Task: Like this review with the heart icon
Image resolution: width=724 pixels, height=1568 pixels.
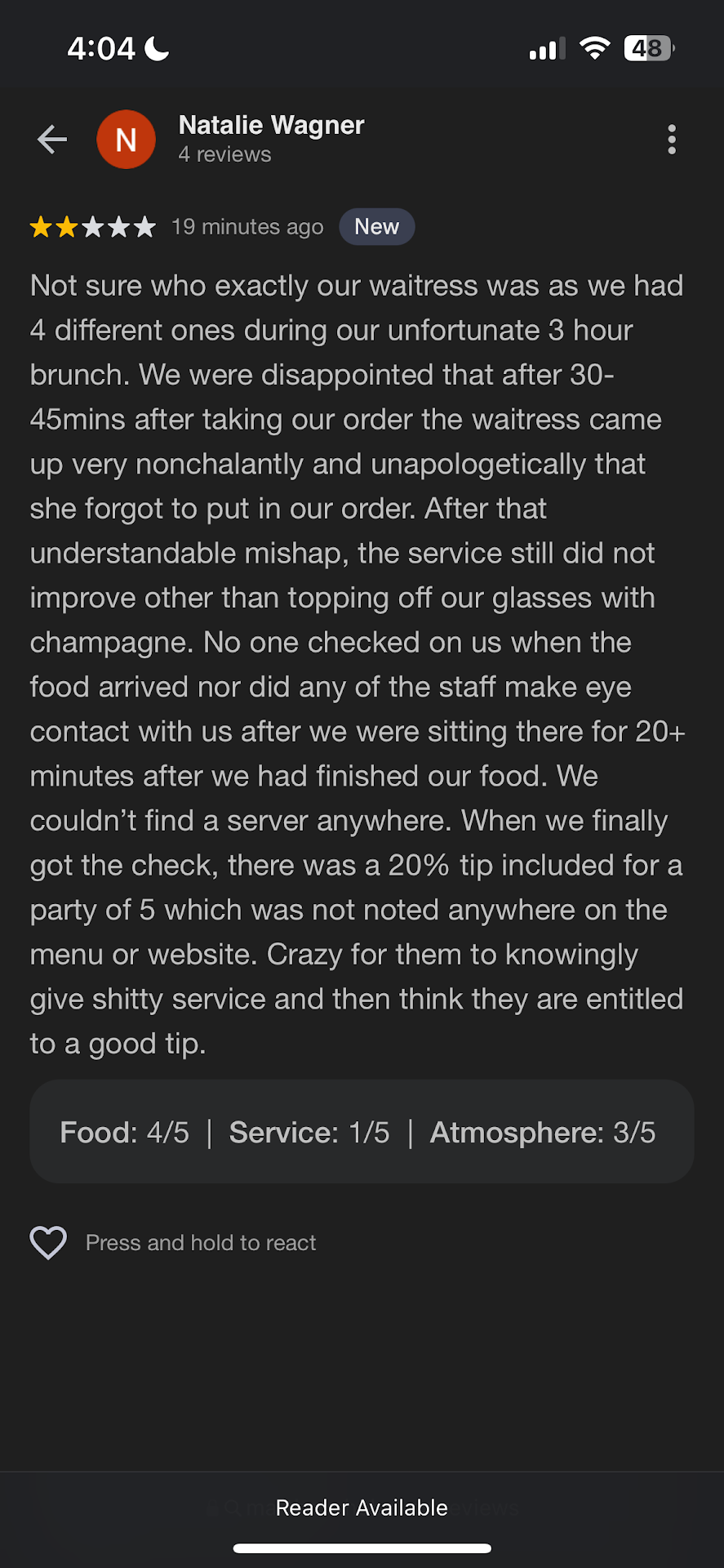Action: tap(48, 1242)
